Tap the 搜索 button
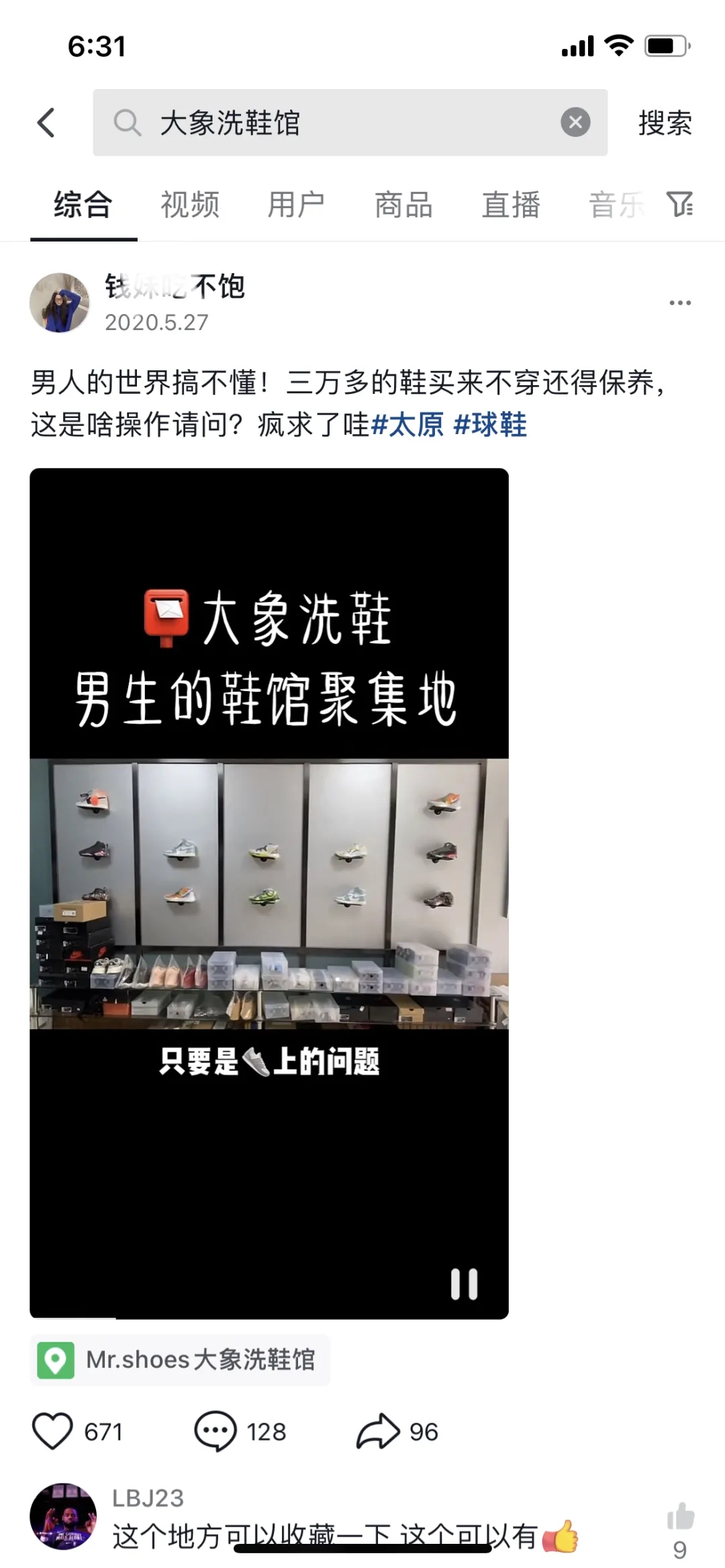Screen dimensions: 725x1568 [x=665, y=123]
